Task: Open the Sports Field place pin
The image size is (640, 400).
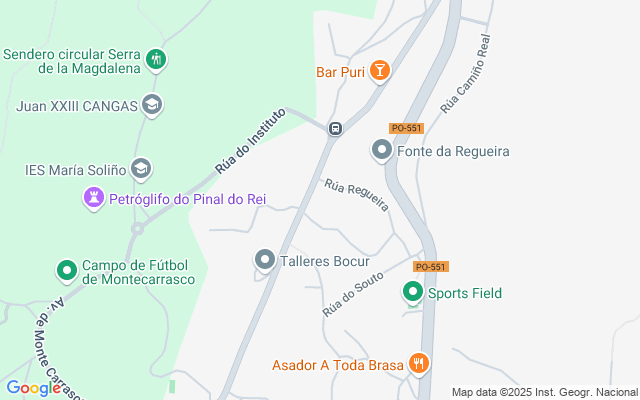Action: click(412, 293)
